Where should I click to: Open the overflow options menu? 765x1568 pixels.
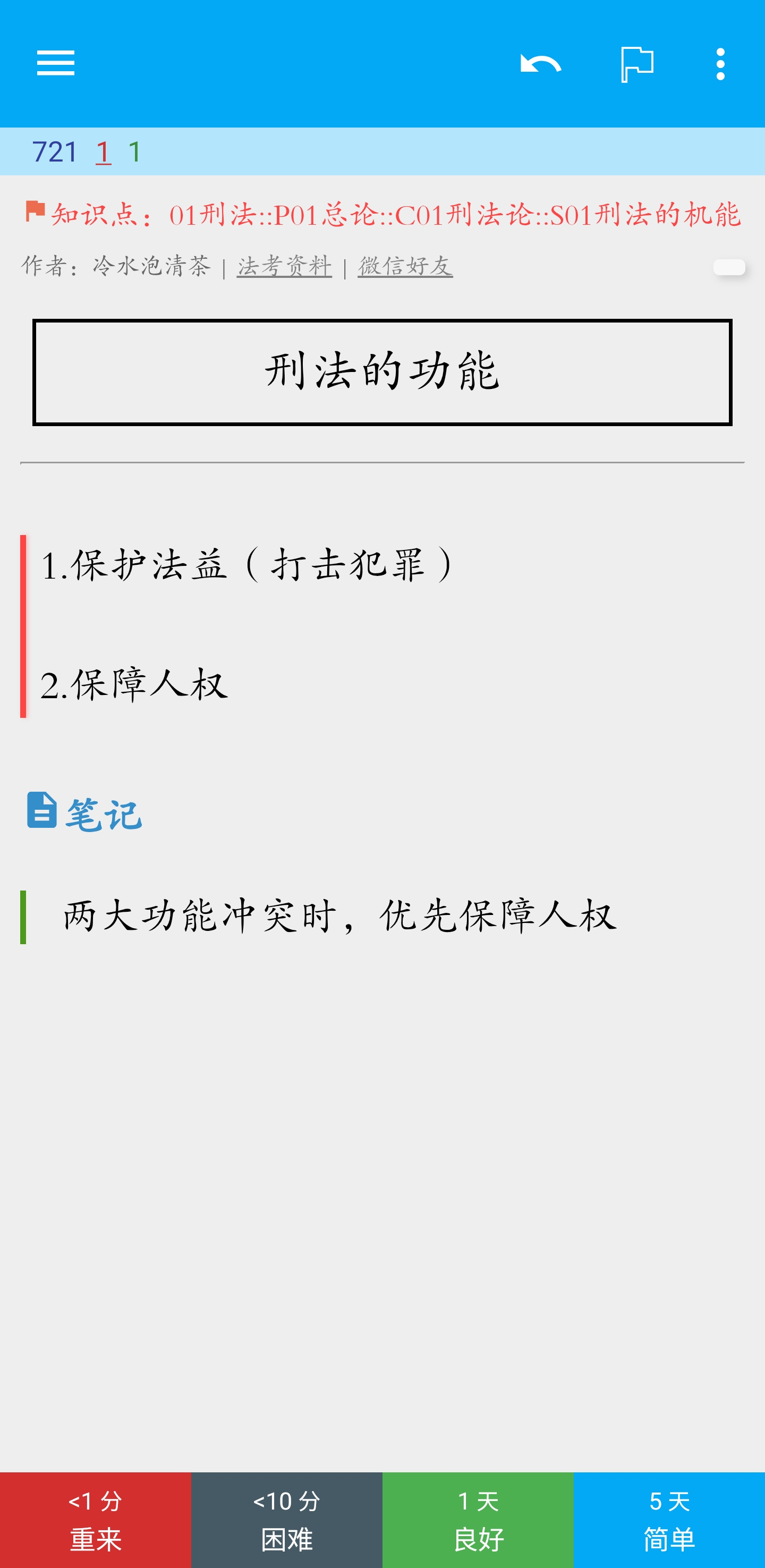720,63
